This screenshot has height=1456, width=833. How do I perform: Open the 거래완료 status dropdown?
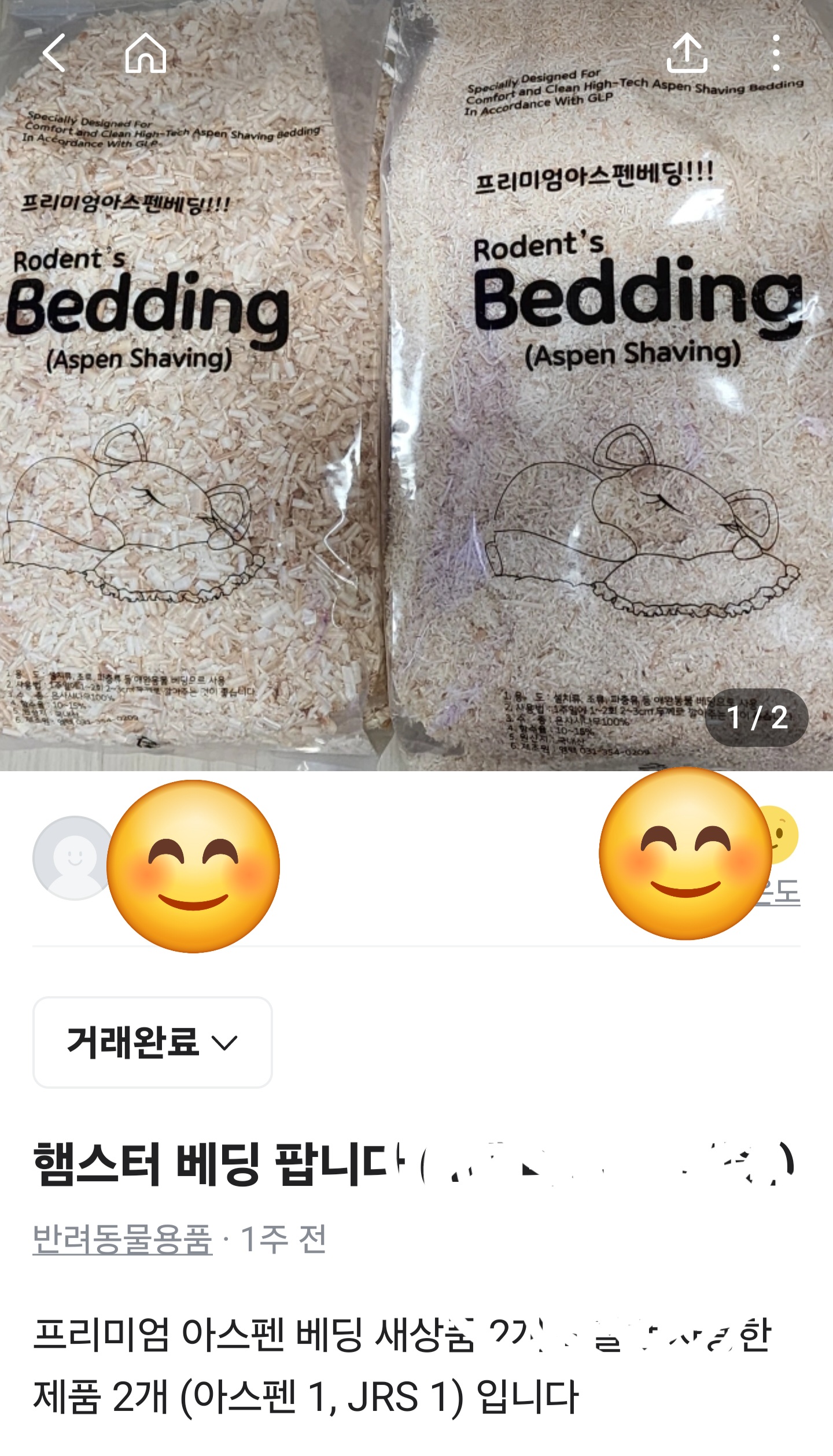(153, 1042)
